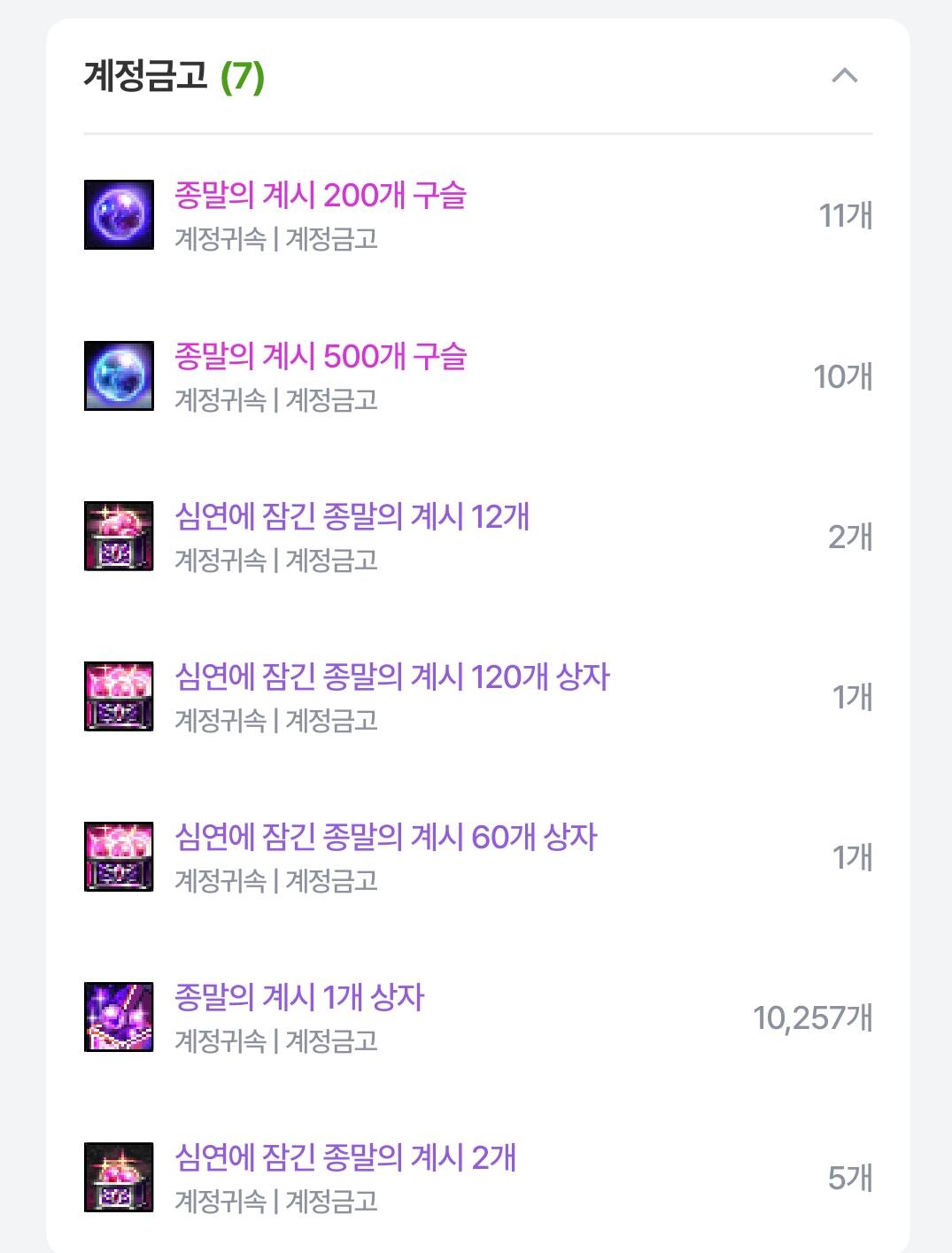Collapse the 계정금고 section
The image size is (952, 1253).
pos(845,76)
